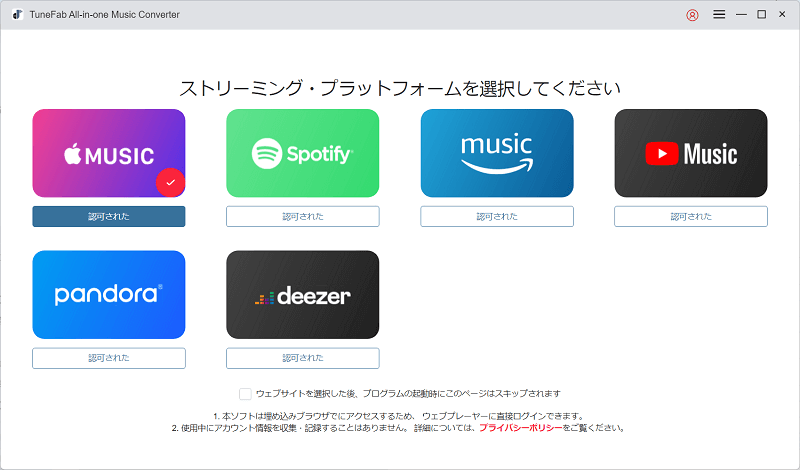Screen dimensions: 800x470
Task: Open the account profile icon
Action: click(692, 15)
